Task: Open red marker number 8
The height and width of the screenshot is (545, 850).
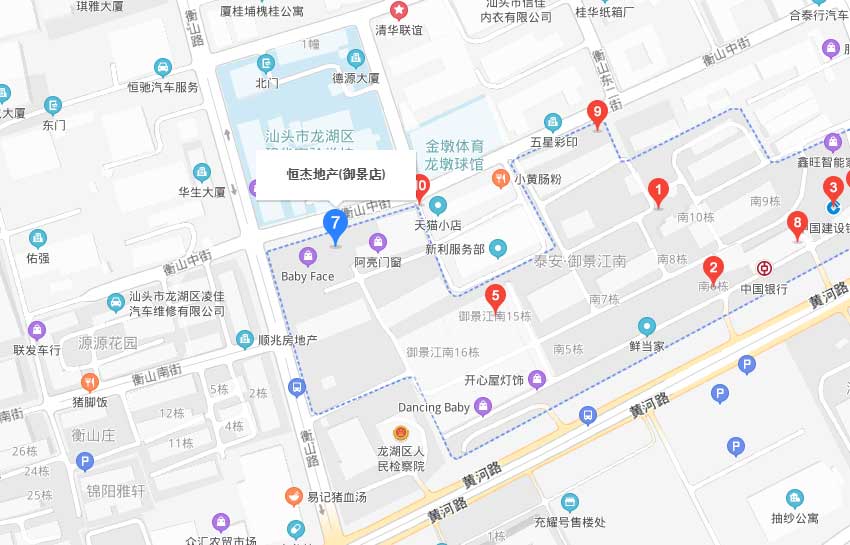Action: coord(797,223)
